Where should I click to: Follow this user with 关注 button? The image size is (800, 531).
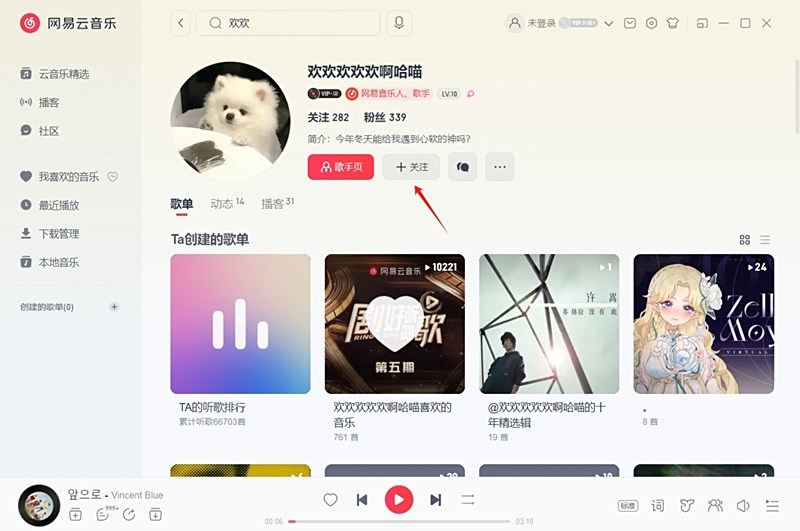[411, 168]
